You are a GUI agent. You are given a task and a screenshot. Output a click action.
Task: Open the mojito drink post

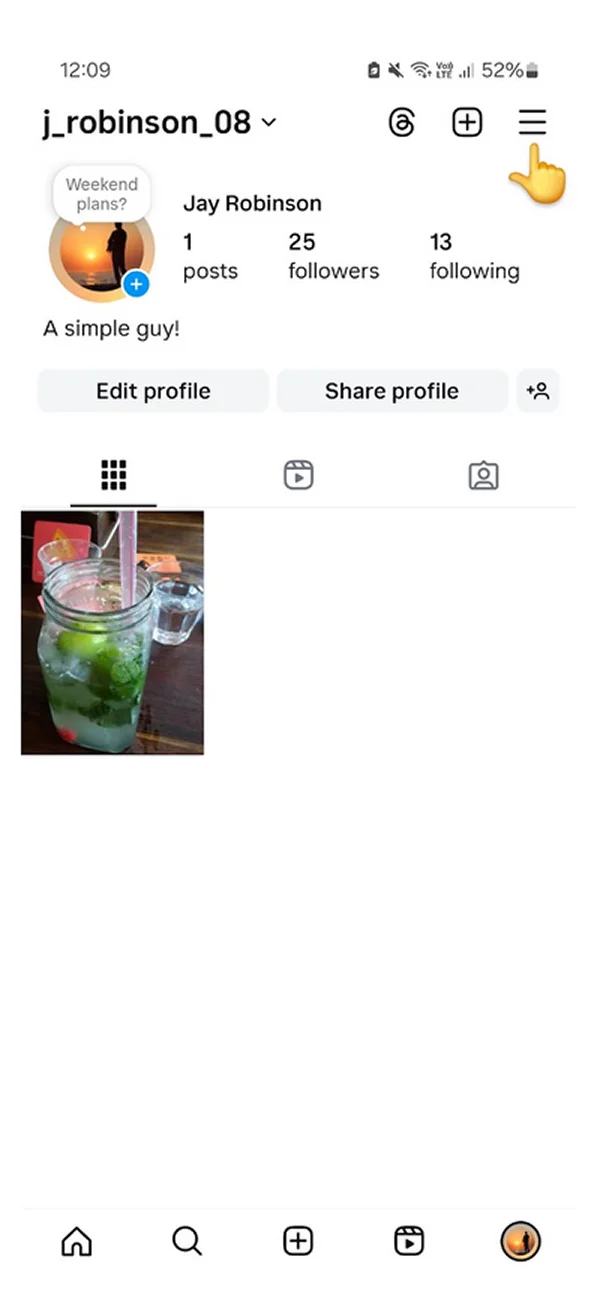pos(112,632)
